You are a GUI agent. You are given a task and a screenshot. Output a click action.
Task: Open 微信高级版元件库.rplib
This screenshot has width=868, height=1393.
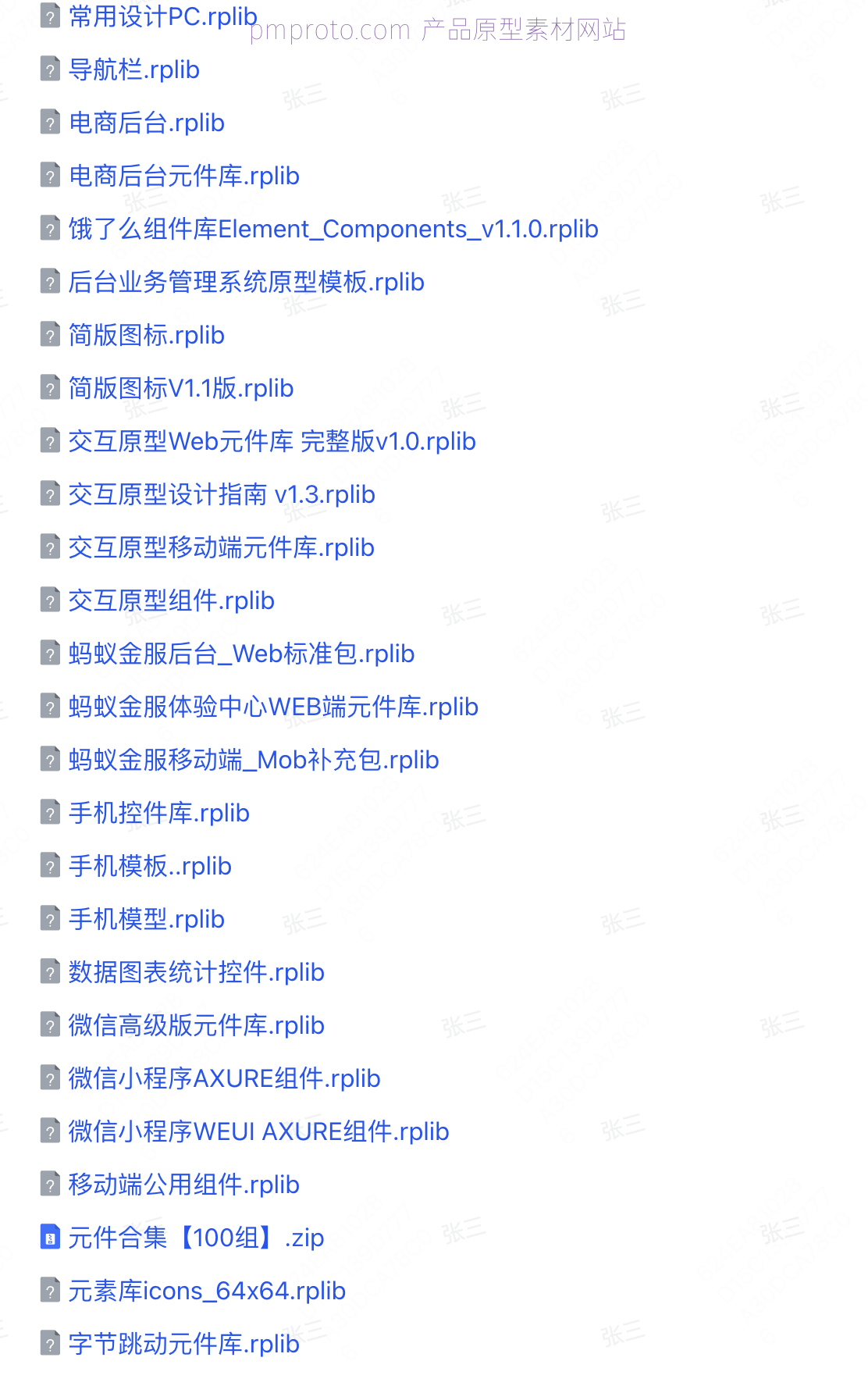[196, 1026]
